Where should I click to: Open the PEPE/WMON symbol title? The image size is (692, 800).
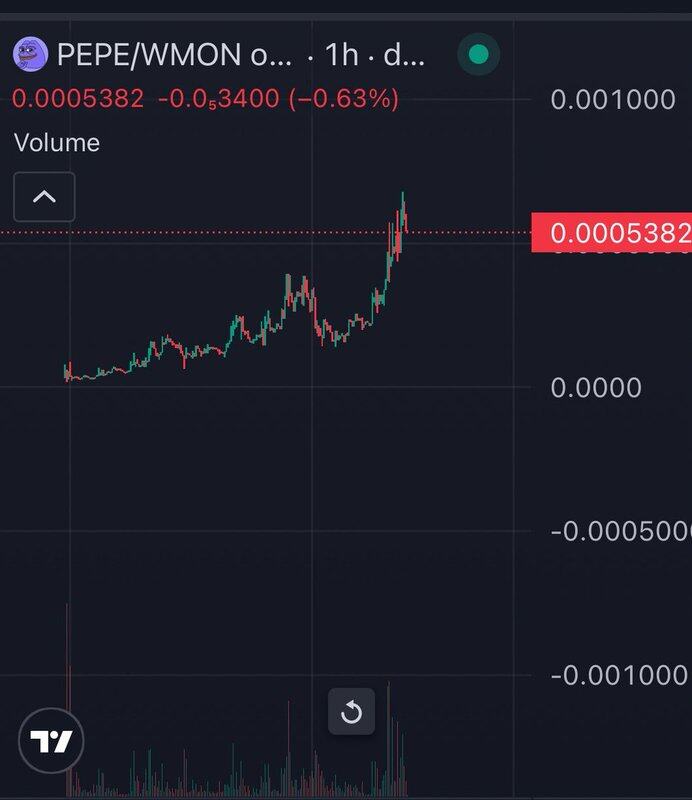pyautogui.click(x=174, y=55)
